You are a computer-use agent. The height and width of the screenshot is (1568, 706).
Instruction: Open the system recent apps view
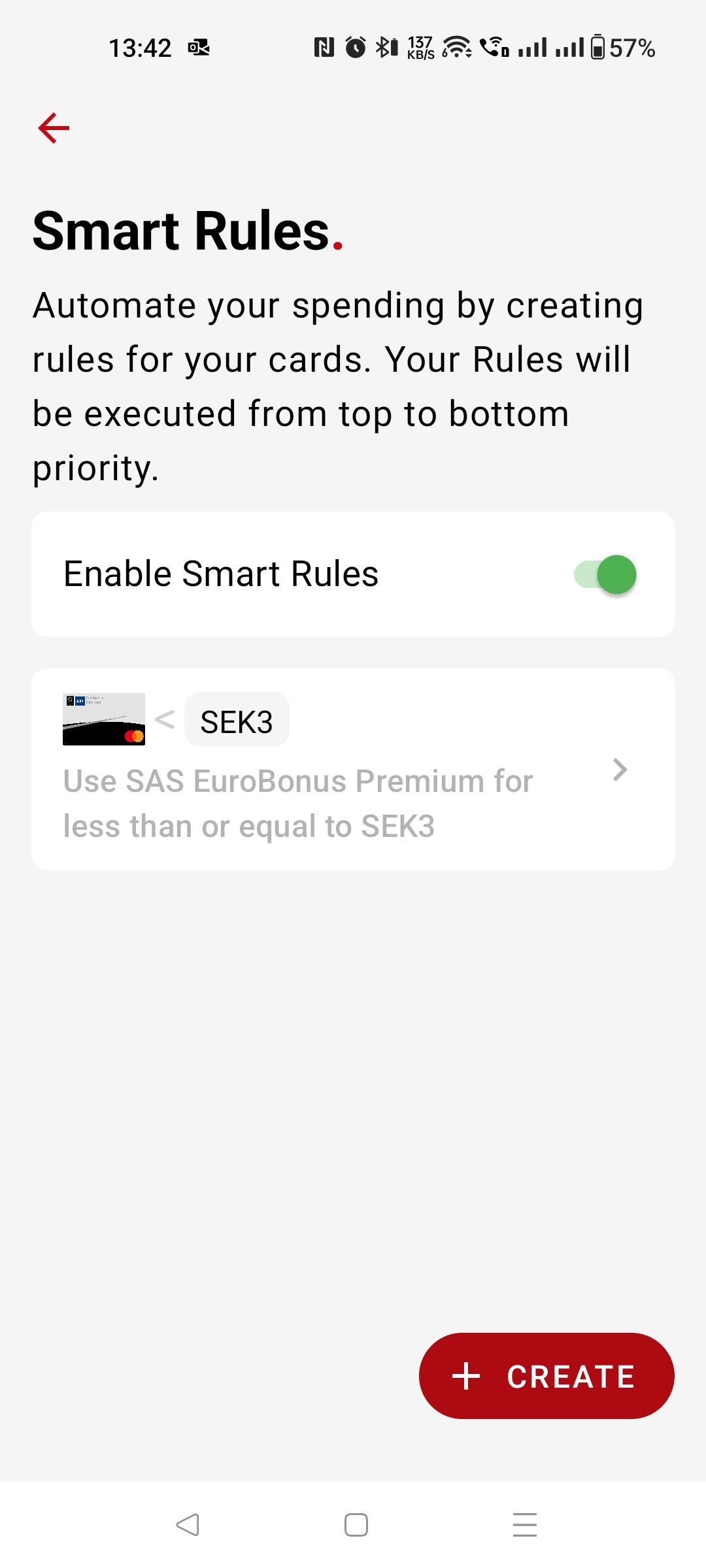pos(524,1525)
